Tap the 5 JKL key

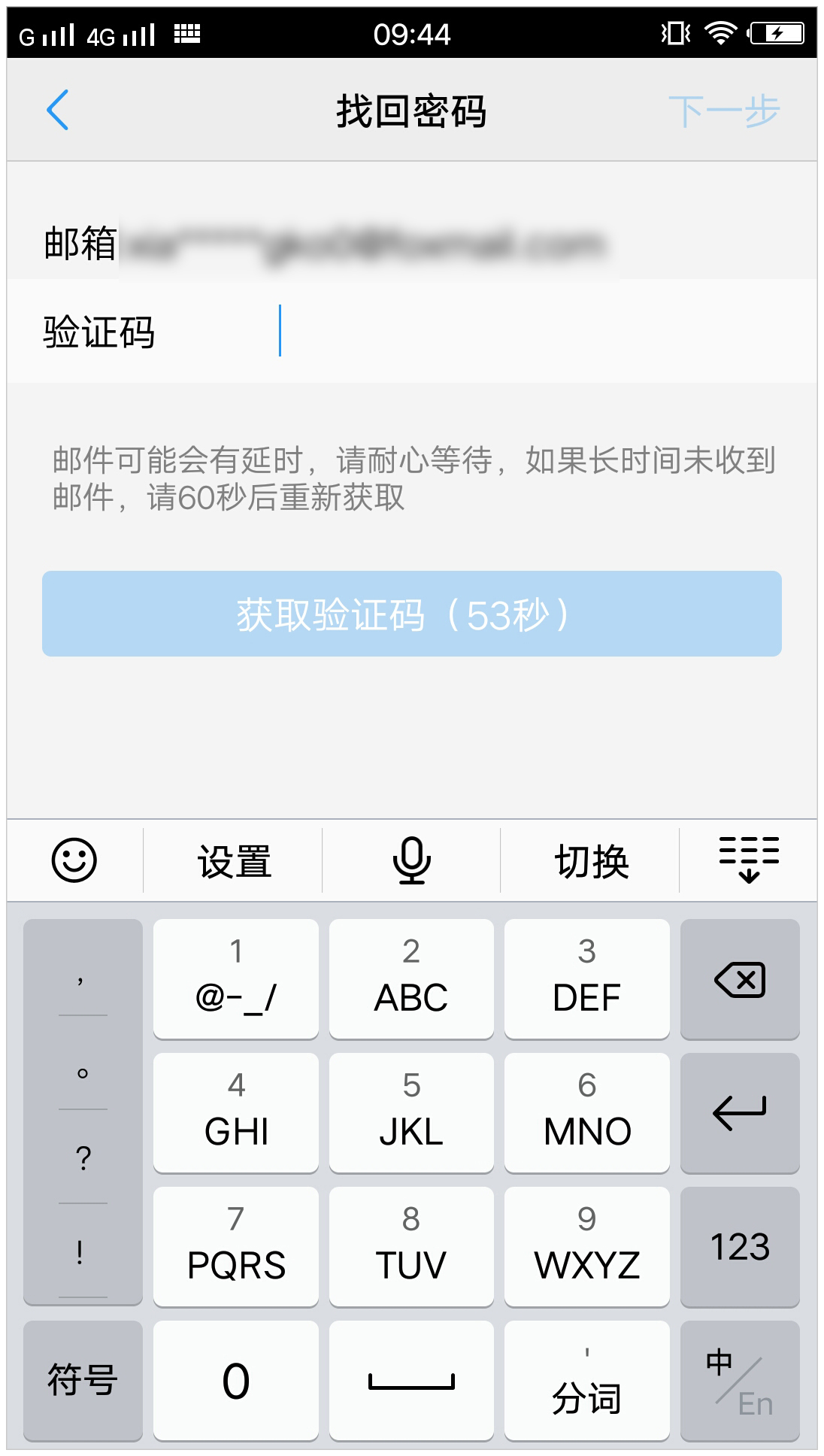[x=411, y=1112]
